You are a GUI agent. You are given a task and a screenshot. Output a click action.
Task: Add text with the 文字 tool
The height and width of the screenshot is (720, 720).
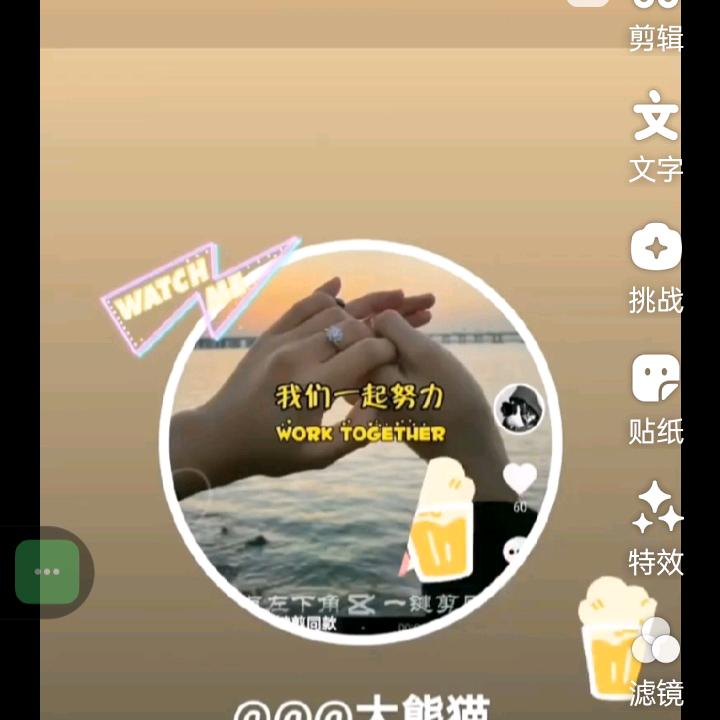[656, 138]
